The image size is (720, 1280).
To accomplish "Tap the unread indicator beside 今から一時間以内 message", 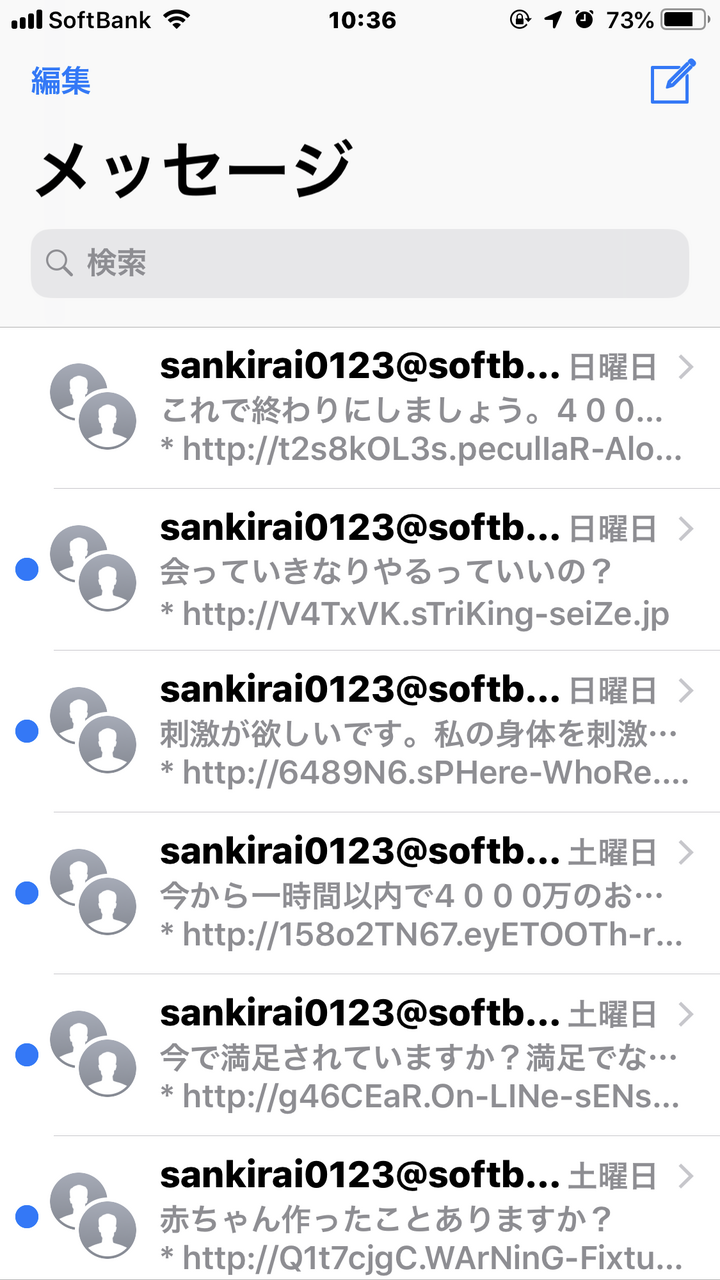I will pos(27,892).
